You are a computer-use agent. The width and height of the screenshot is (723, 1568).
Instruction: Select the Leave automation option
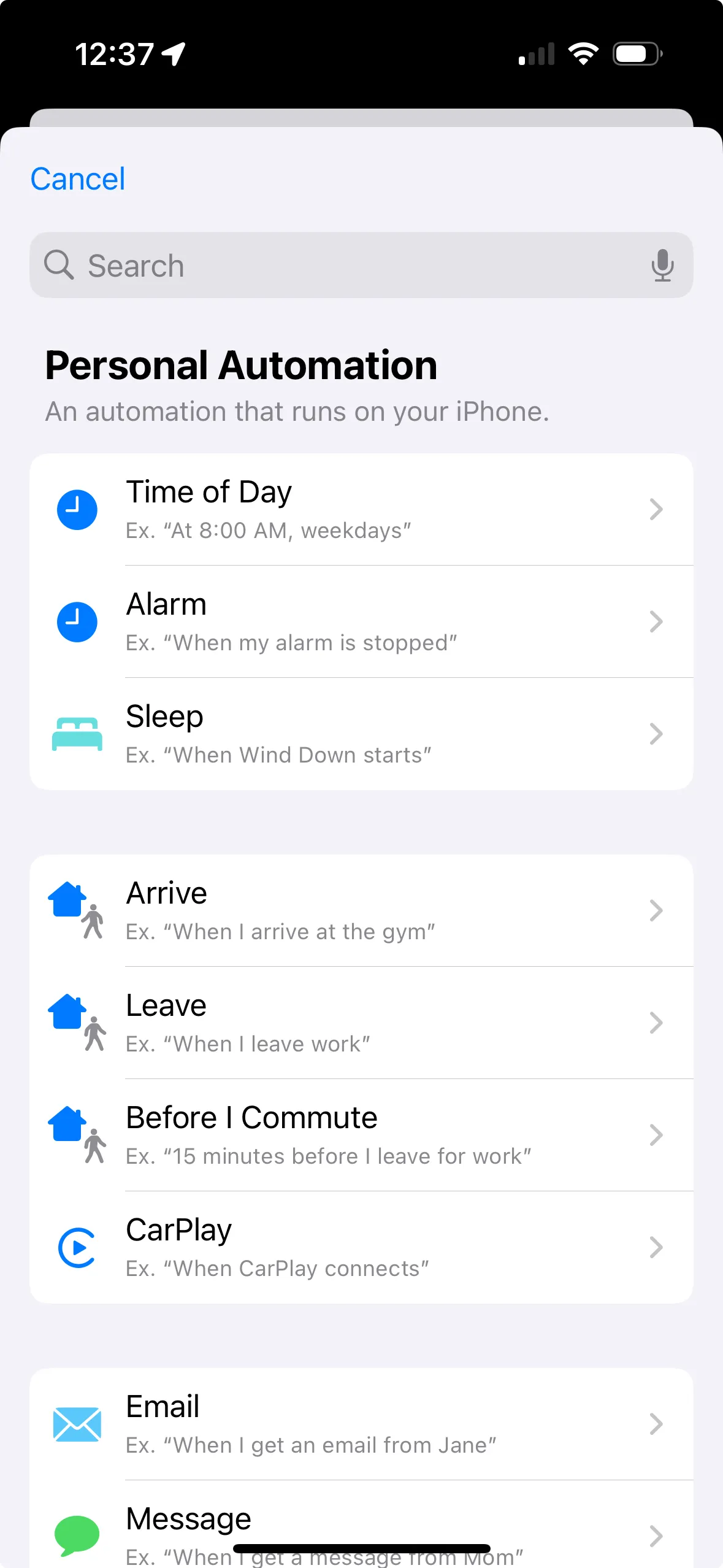362,1022
